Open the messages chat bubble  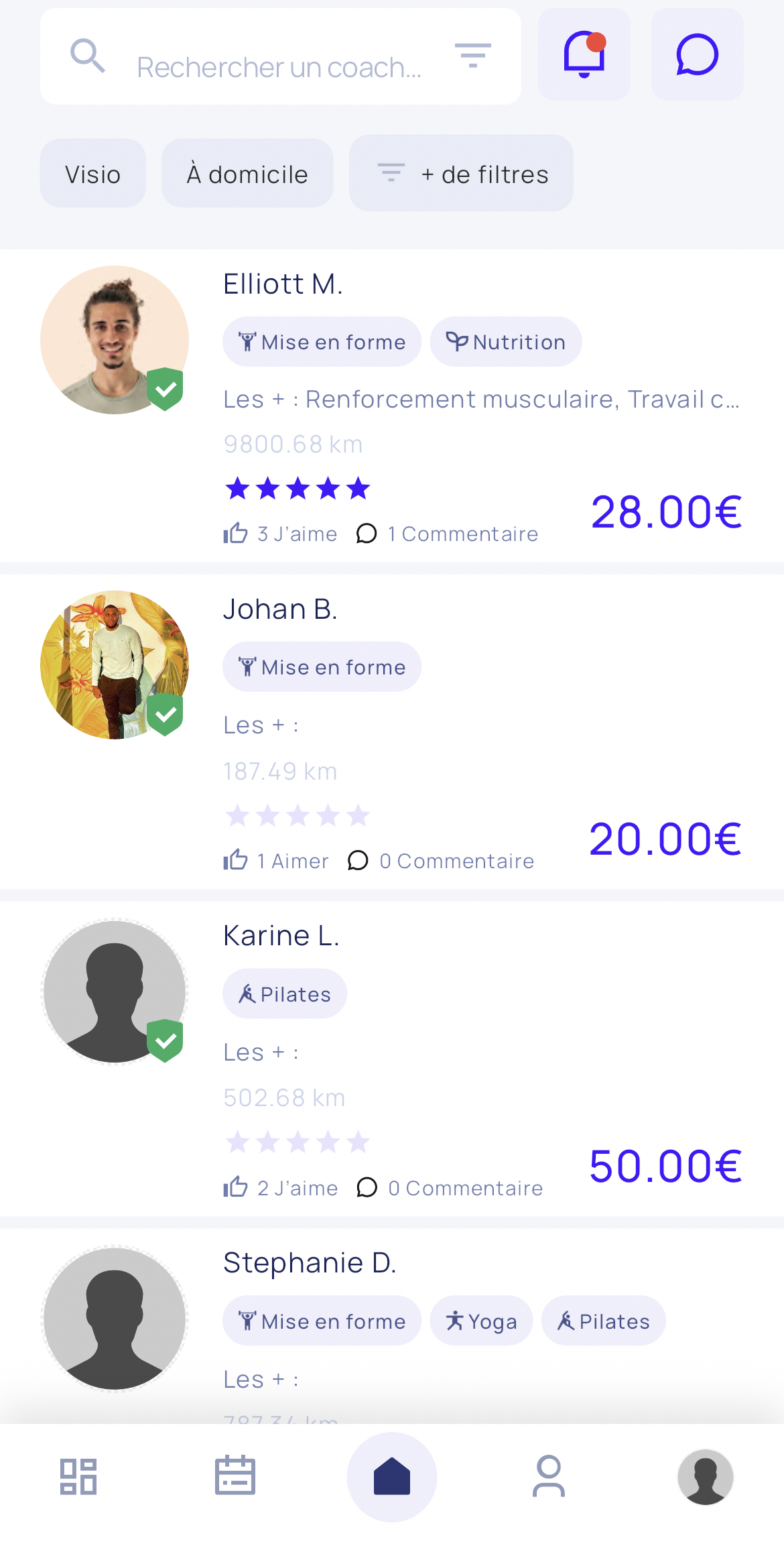coord(697,55)
